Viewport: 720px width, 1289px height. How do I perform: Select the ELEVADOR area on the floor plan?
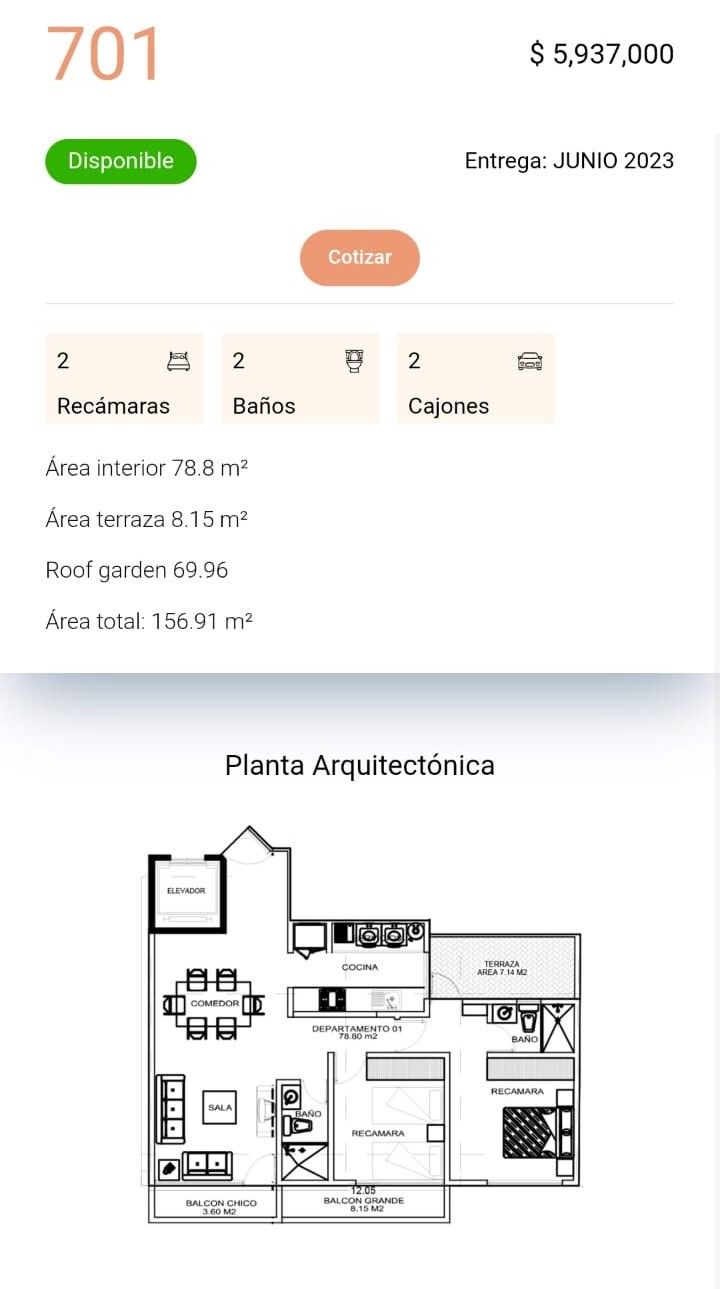click(185, 890)
